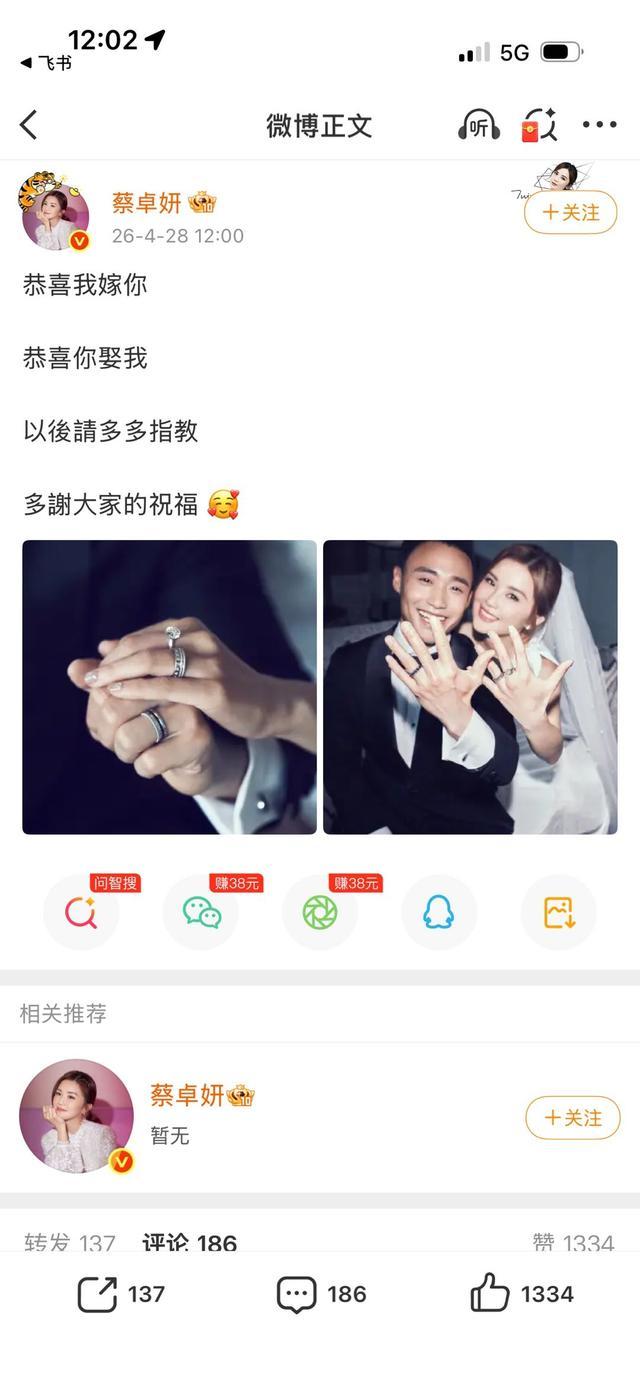Viewport: 640px width, 1391px height.
Task: Open the 问智搜 search icon
Action: [x=81, y=912]
